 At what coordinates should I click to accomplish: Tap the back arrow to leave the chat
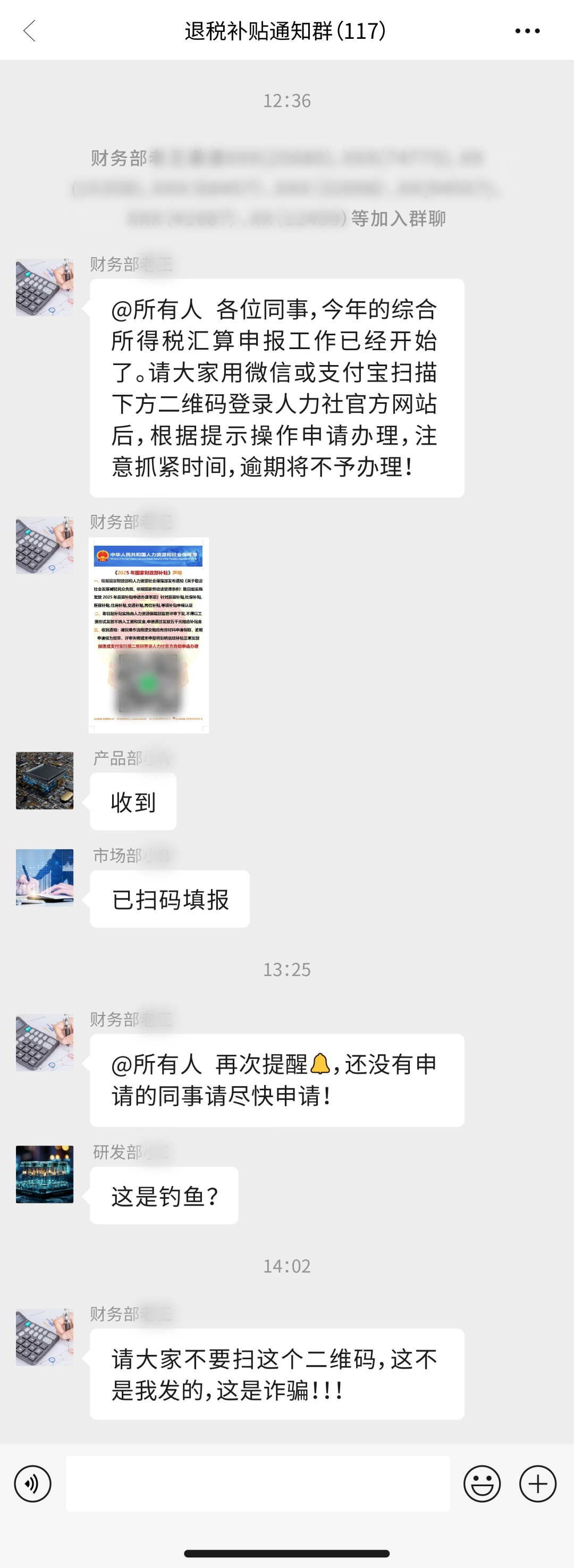click(x=29, y=30)
